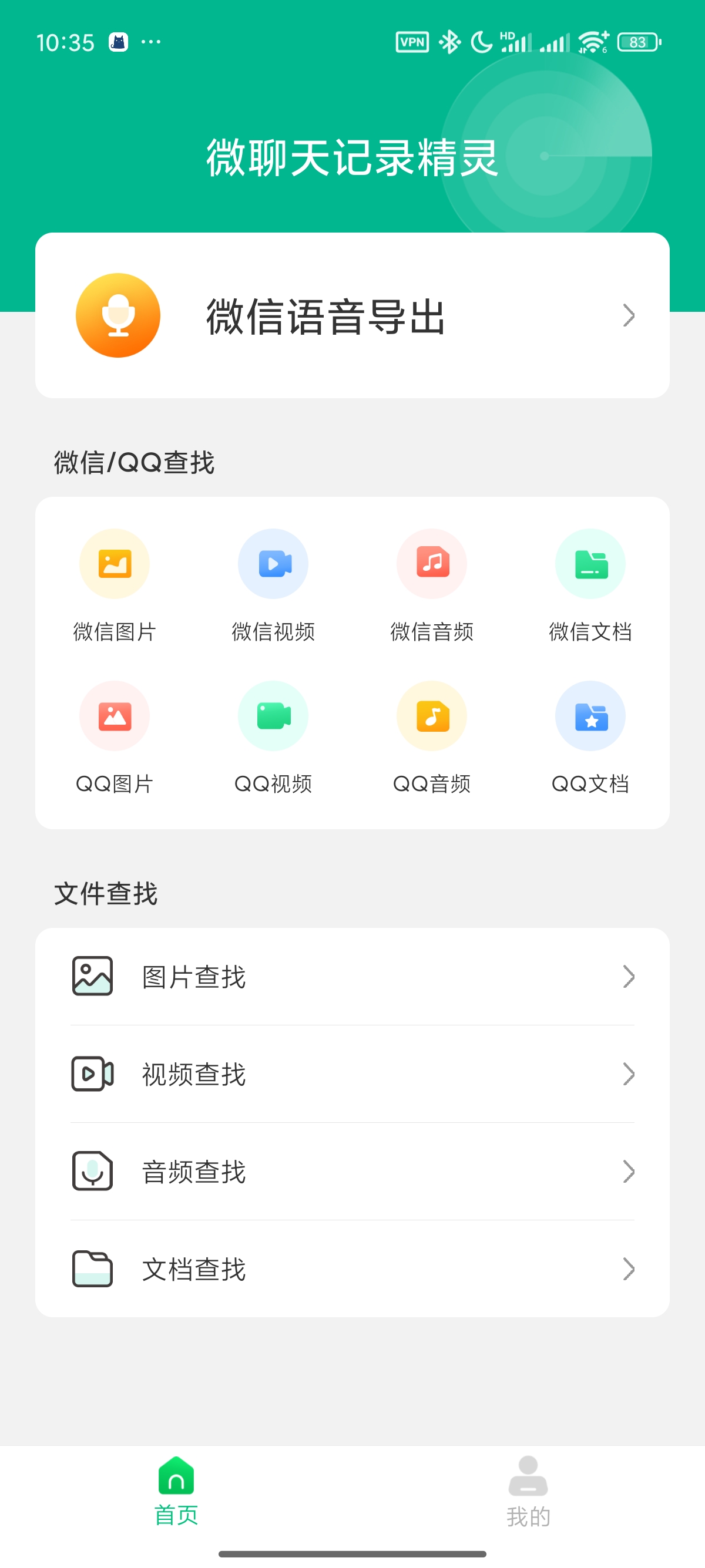The height and width of the screenshot is (1568, 705).
Task: Click the 图片查找 picture icon
Action: tap(92, 974)
